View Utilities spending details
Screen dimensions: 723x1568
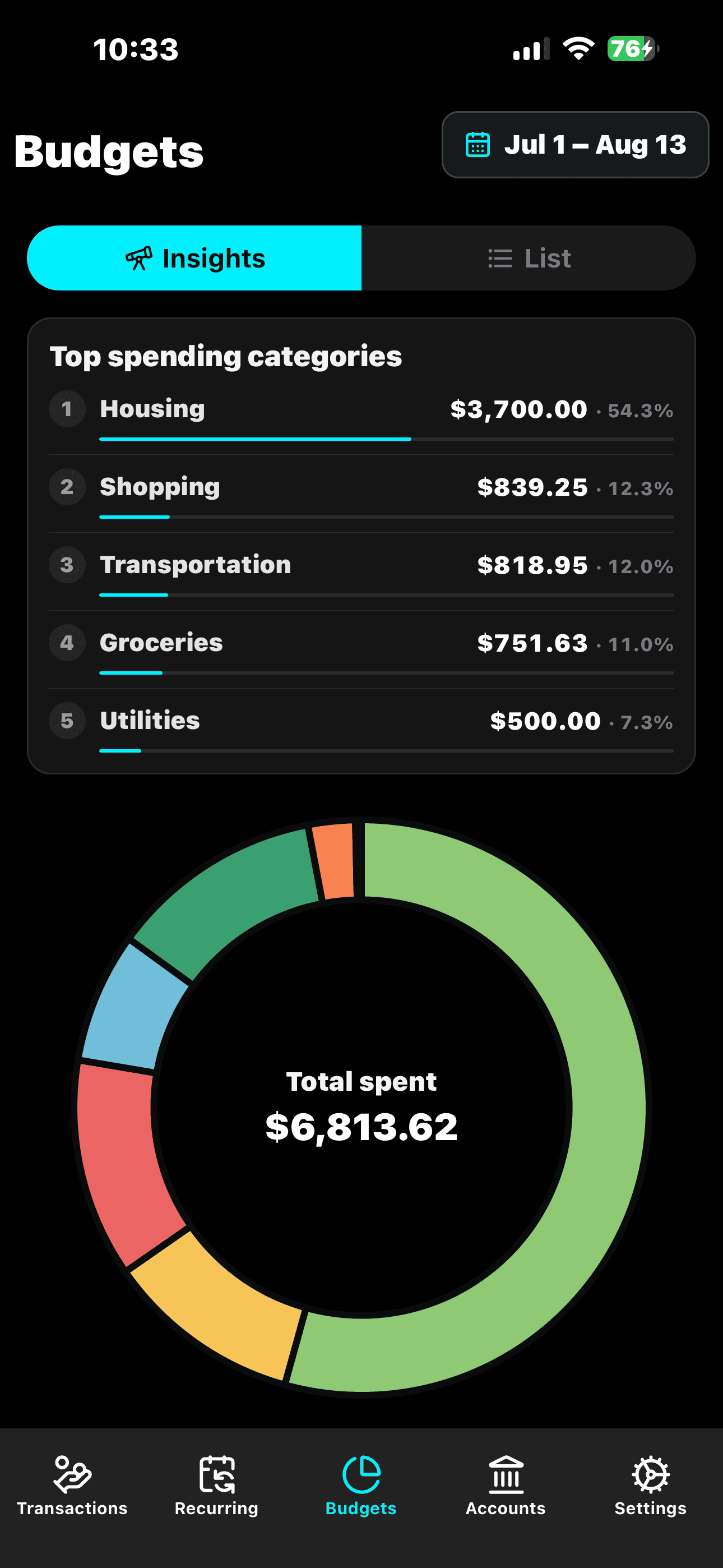[361, 727]
